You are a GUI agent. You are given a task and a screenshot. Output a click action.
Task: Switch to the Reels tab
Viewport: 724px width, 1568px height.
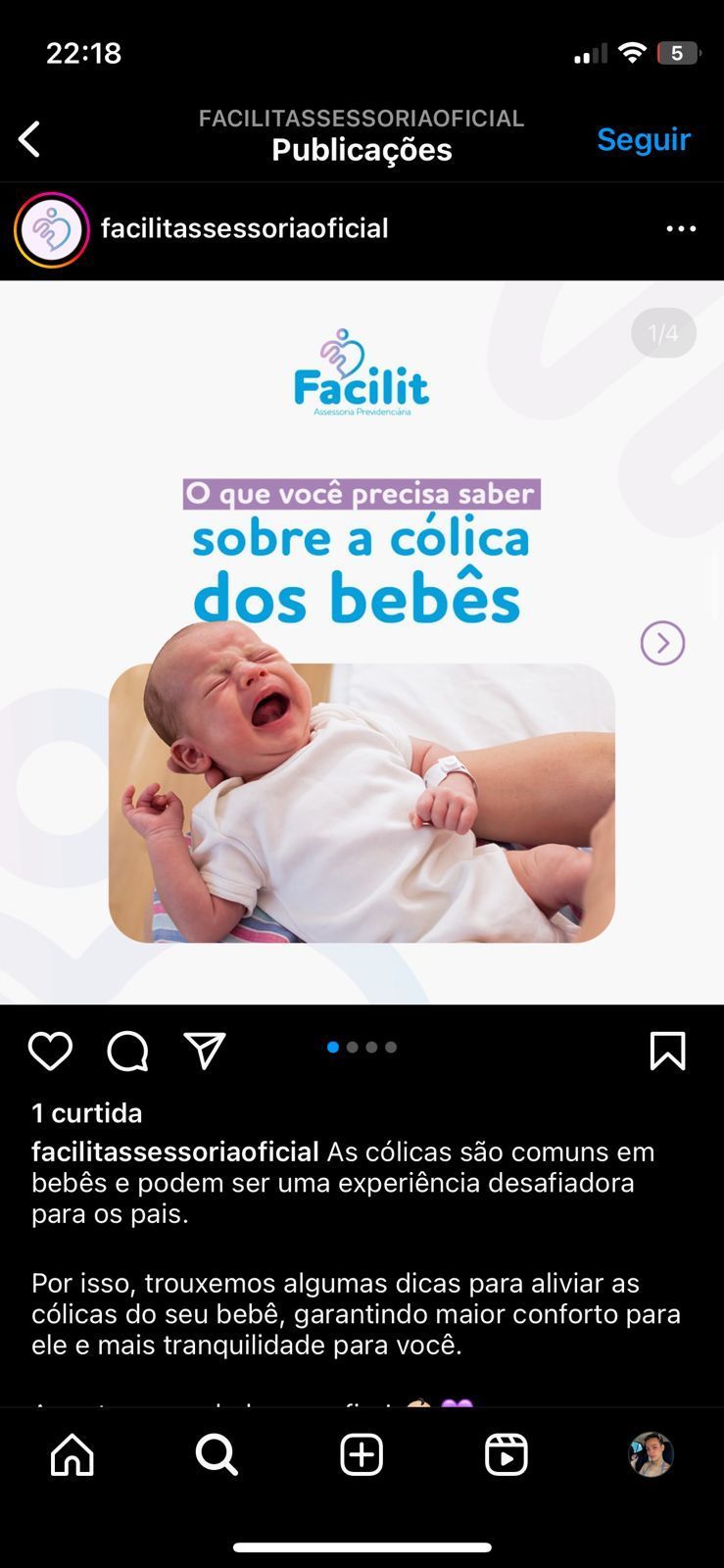pos(507,1455)
